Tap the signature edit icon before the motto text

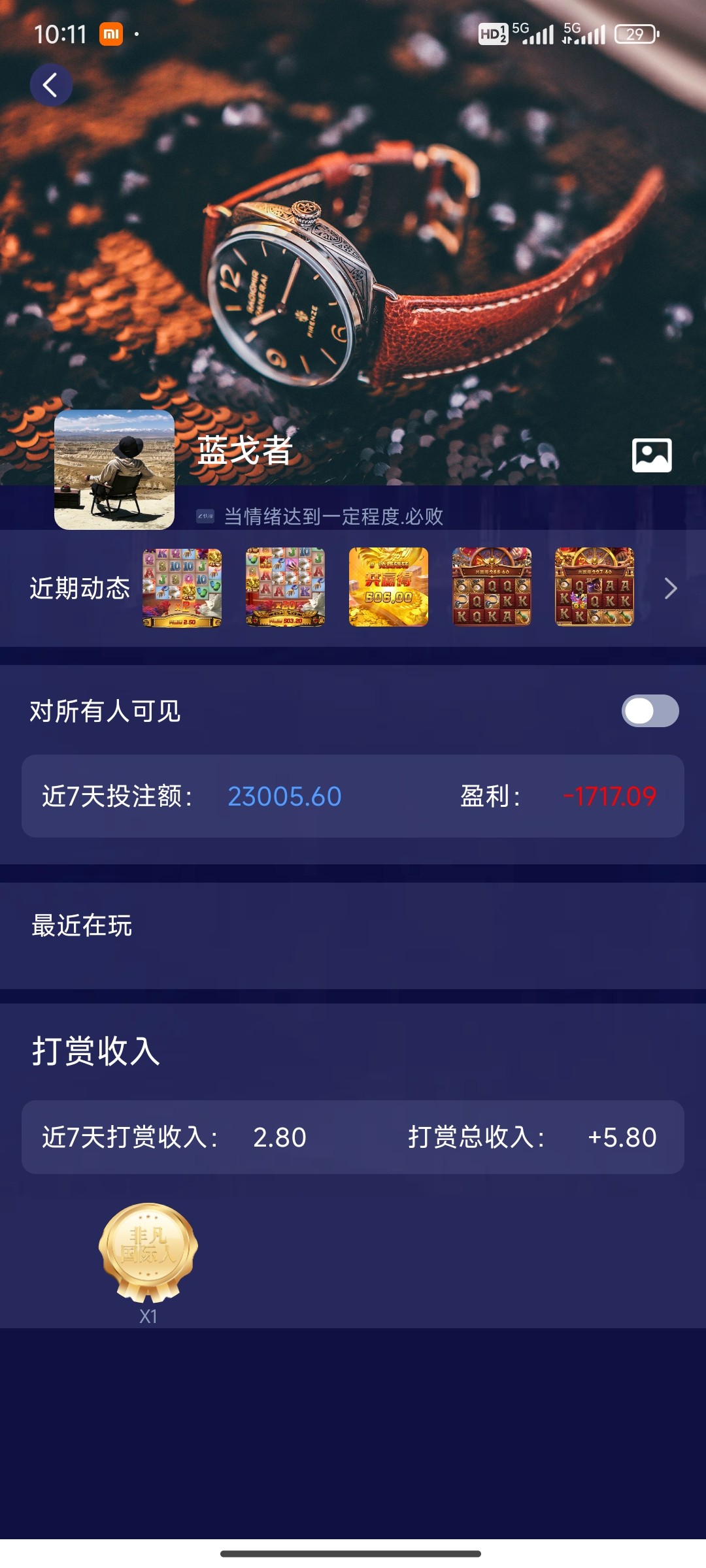[x=205, y=516]
